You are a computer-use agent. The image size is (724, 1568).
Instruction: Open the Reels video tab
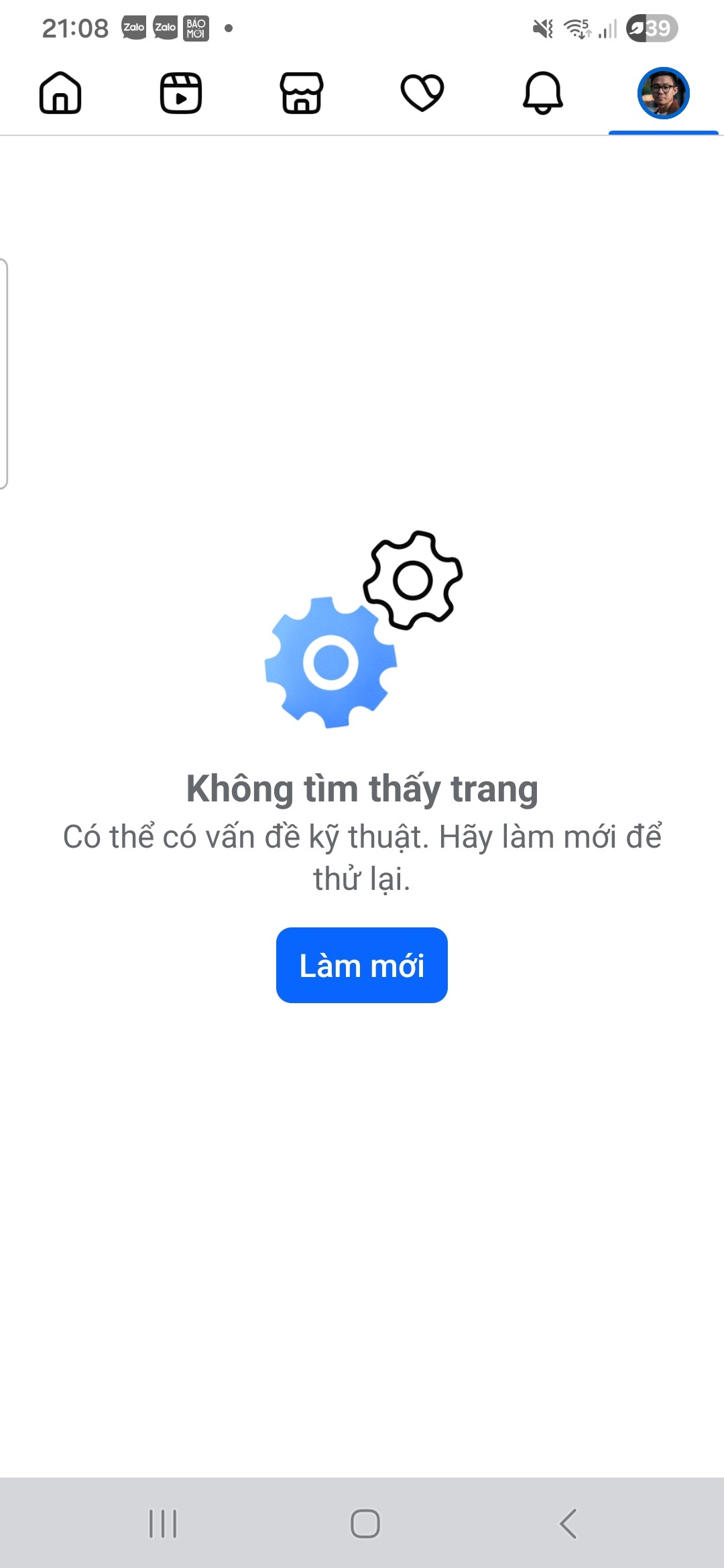point(181,92)
